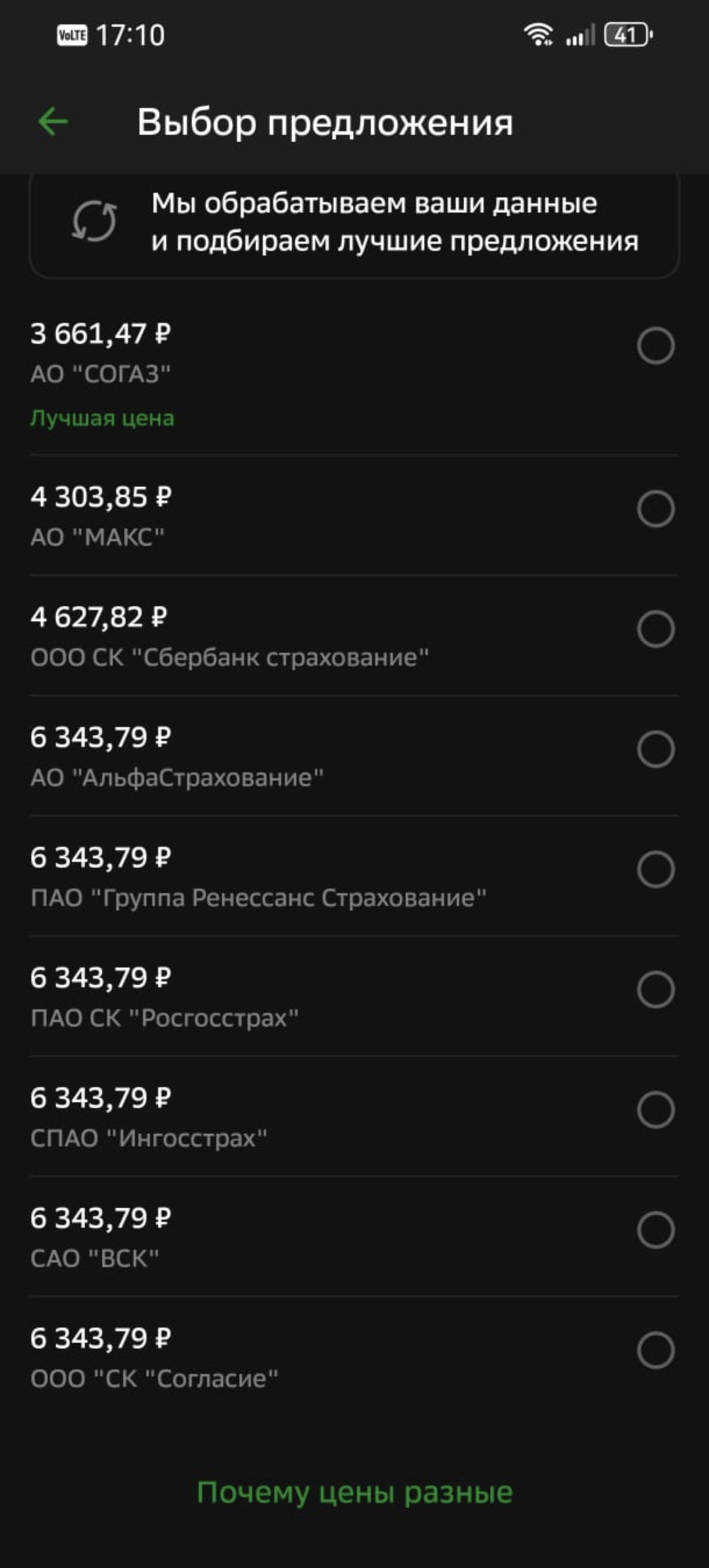The width and height of the screenshot is (709, 1568).
Task: Select "Группа Ренессанс Страхование" offer
Action: tap(656, 869)
